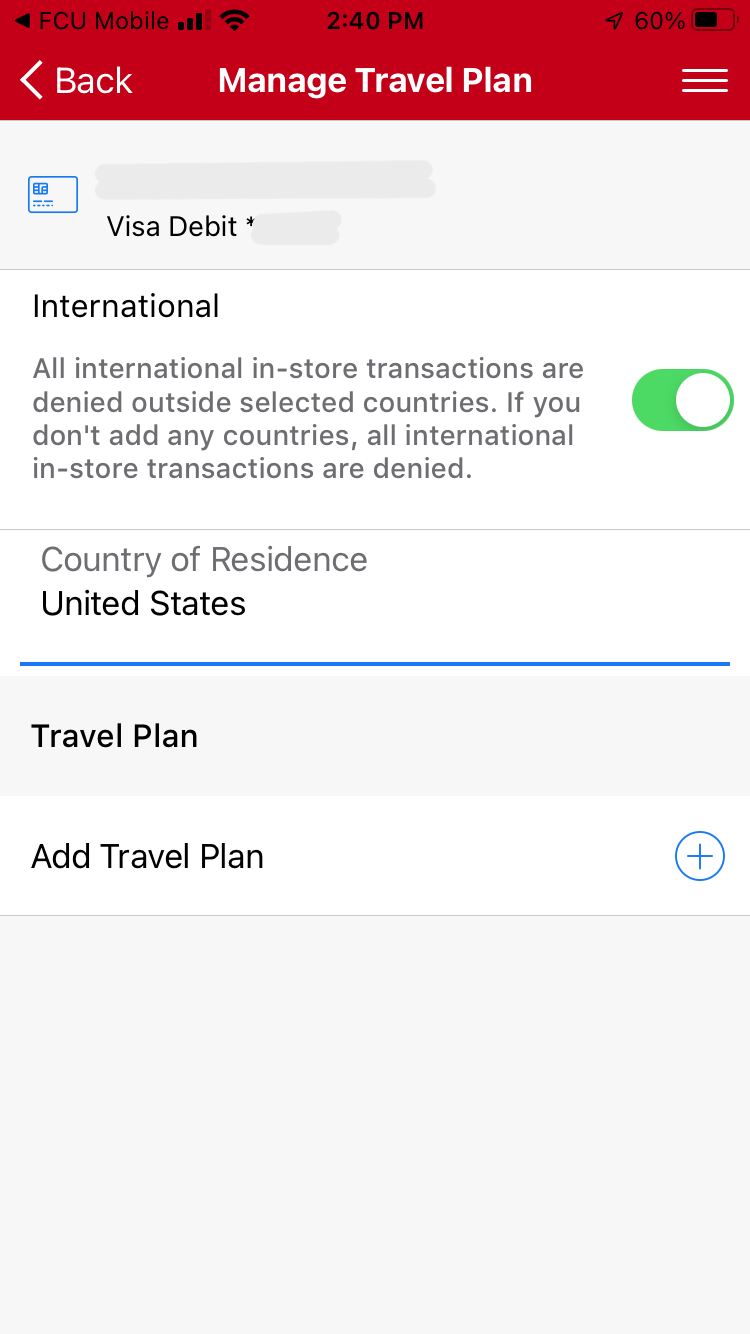Screen dimensions: 750x1334
Task: Open the hamburger menu
Action: click(x=704, y=81)
